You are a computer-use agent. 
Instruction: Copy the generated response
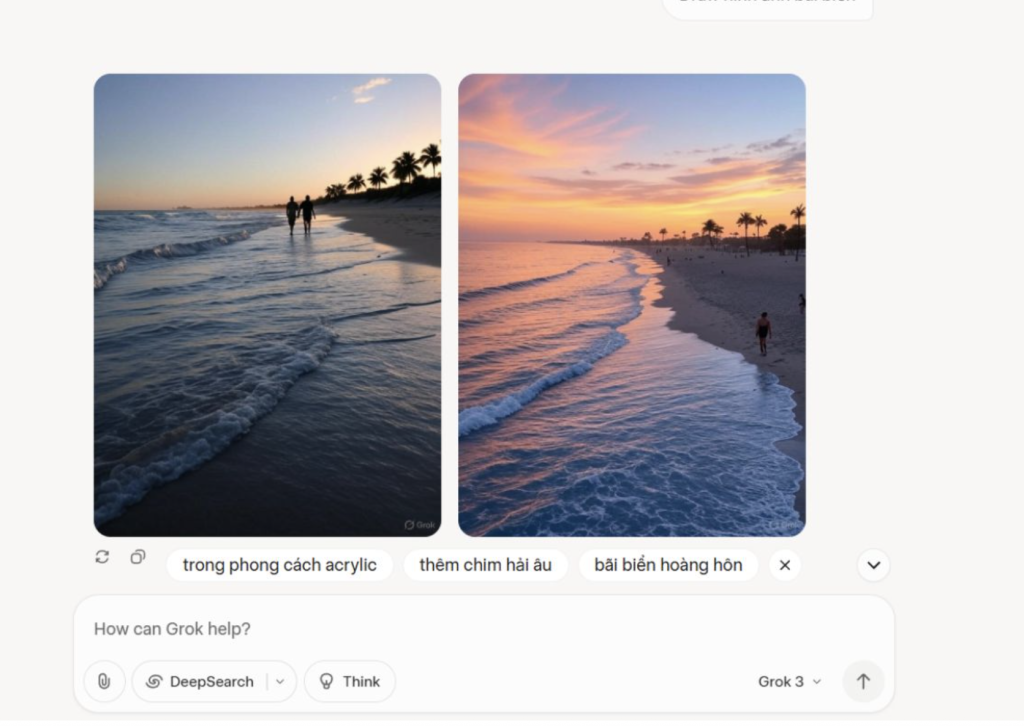(x=138, y=557)
